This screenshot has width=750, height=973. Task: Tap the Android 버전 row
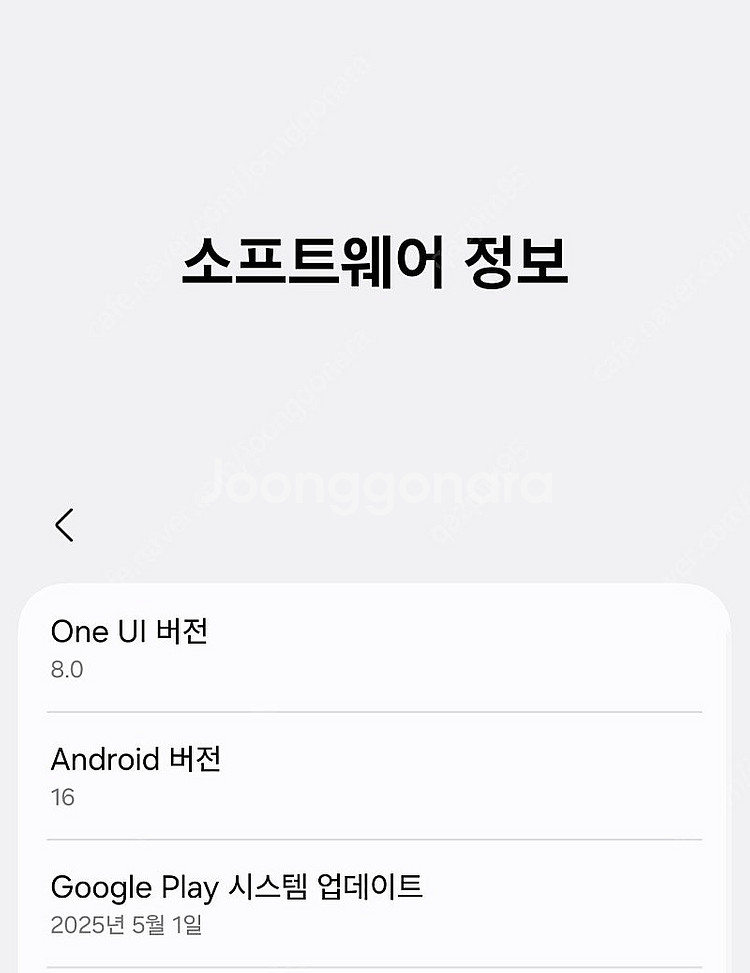[x=375, y=776]
